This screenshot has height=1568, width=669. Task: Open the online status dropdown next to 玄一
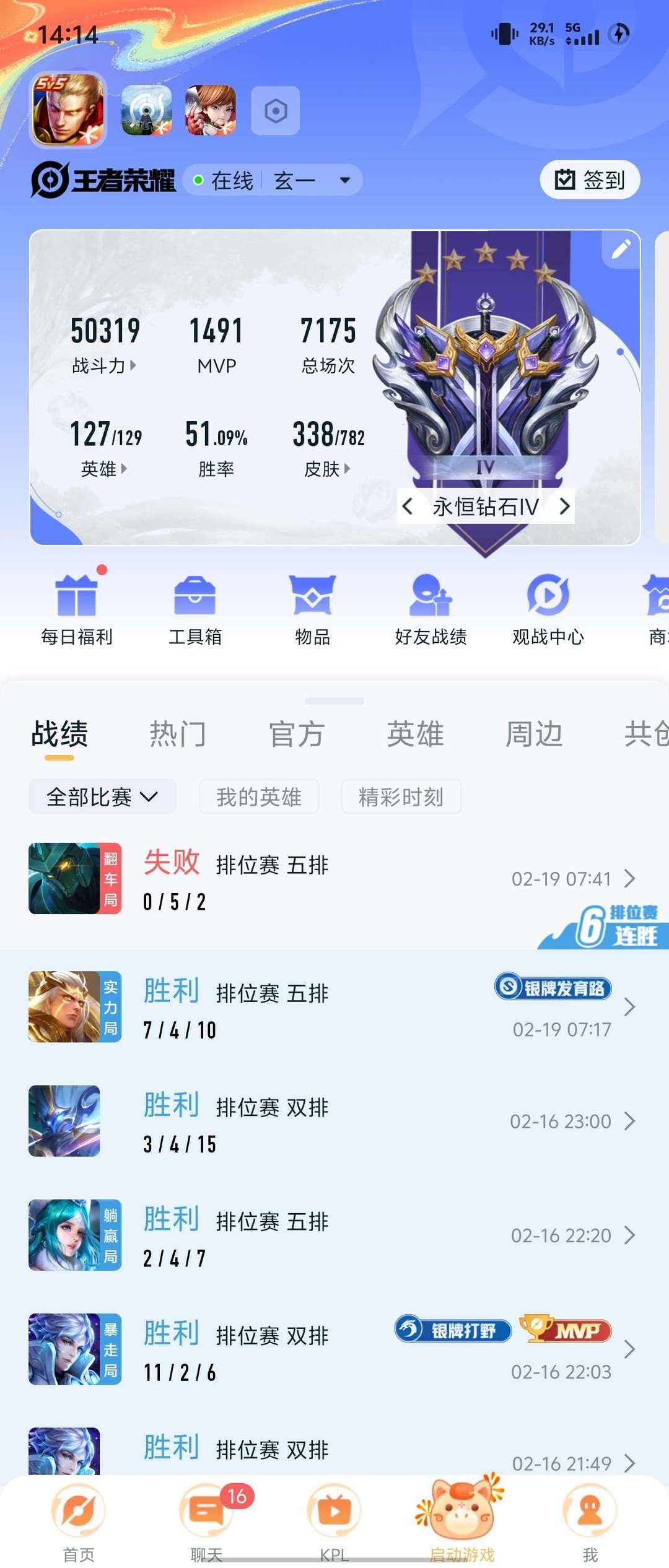pos(344,180)
